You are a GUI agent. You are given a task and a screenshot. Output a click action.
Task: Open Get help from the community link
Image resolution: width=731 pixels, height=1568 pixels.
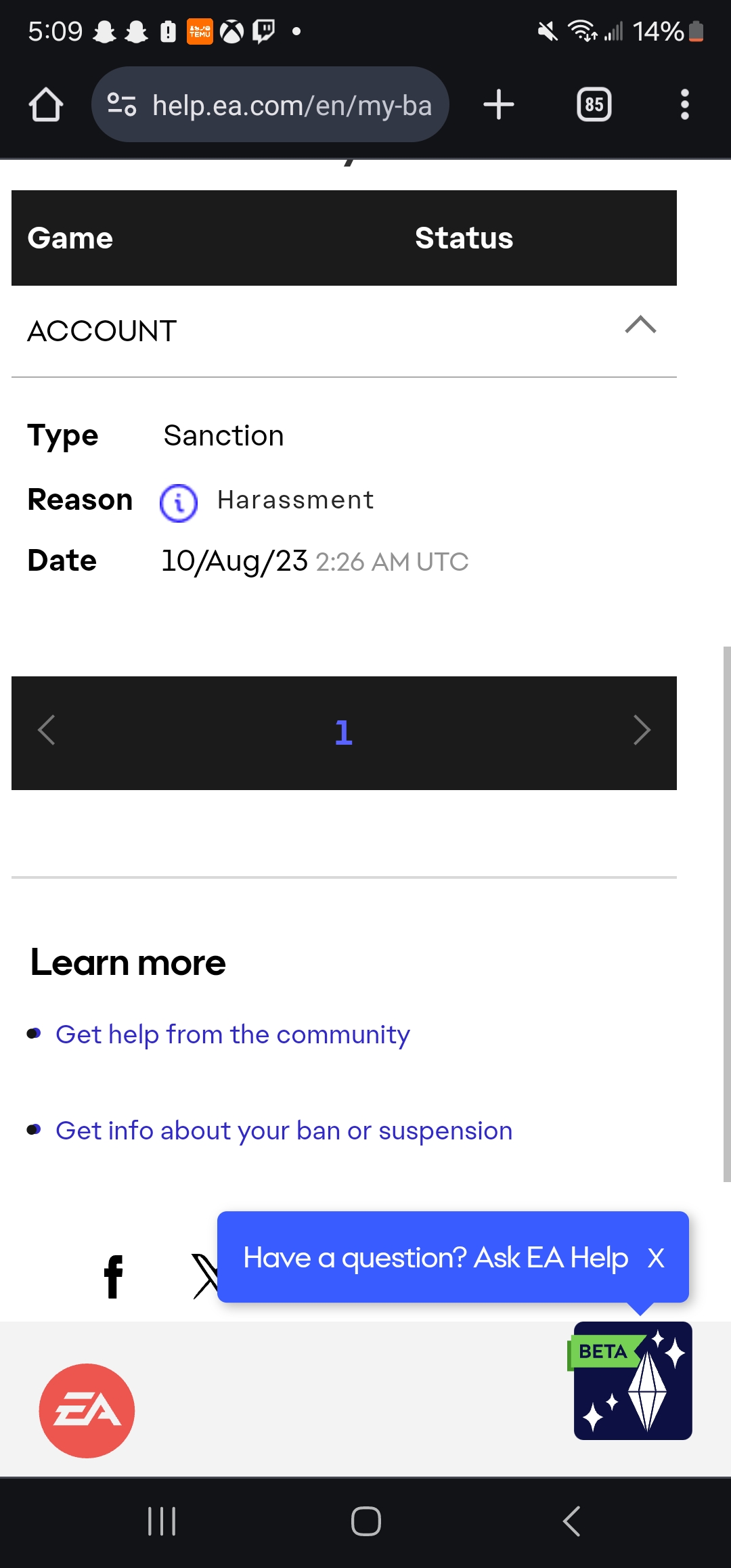[233, 1035]
